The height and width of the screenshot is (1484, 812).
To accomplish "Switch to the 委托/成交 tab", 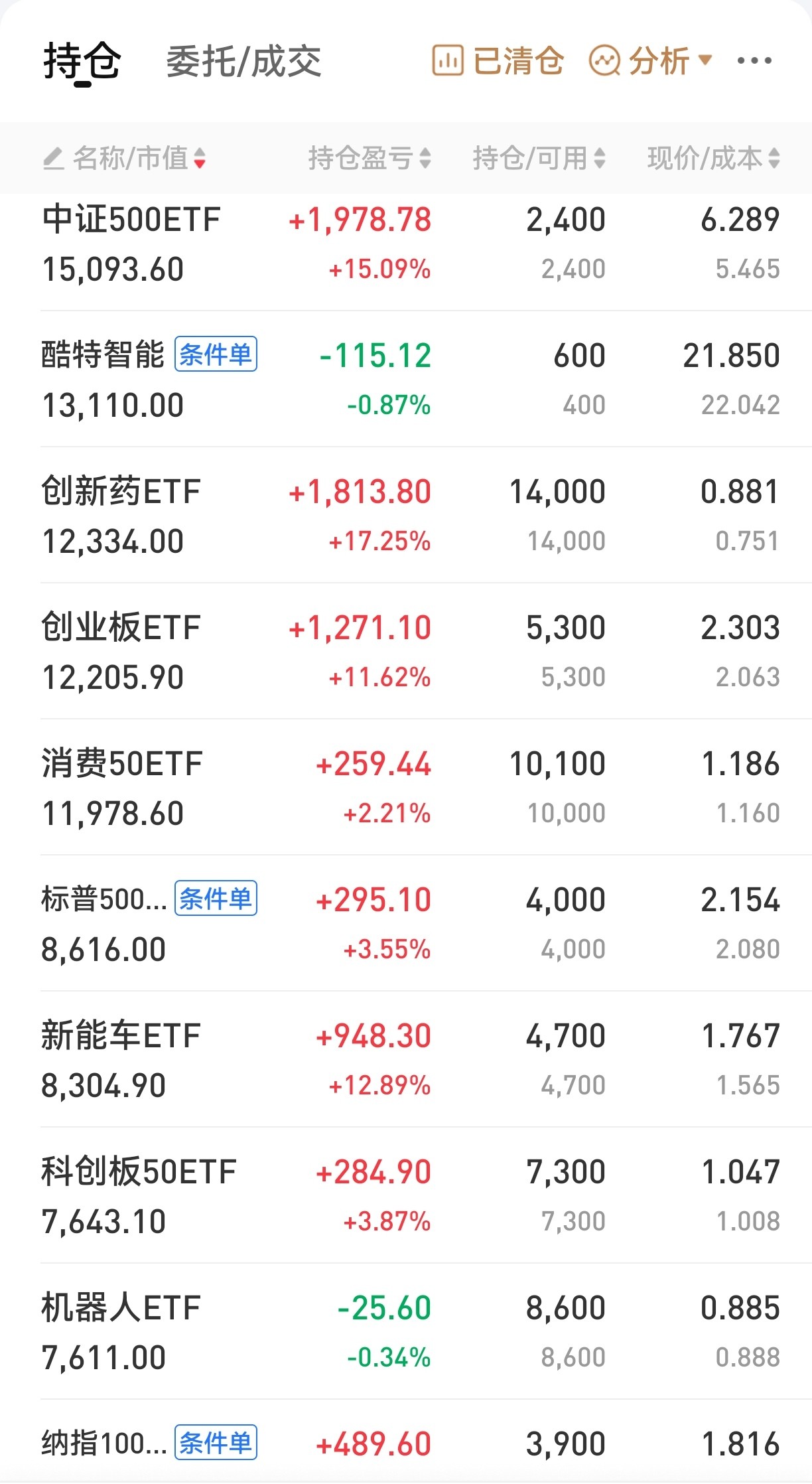I will [243, 62].
